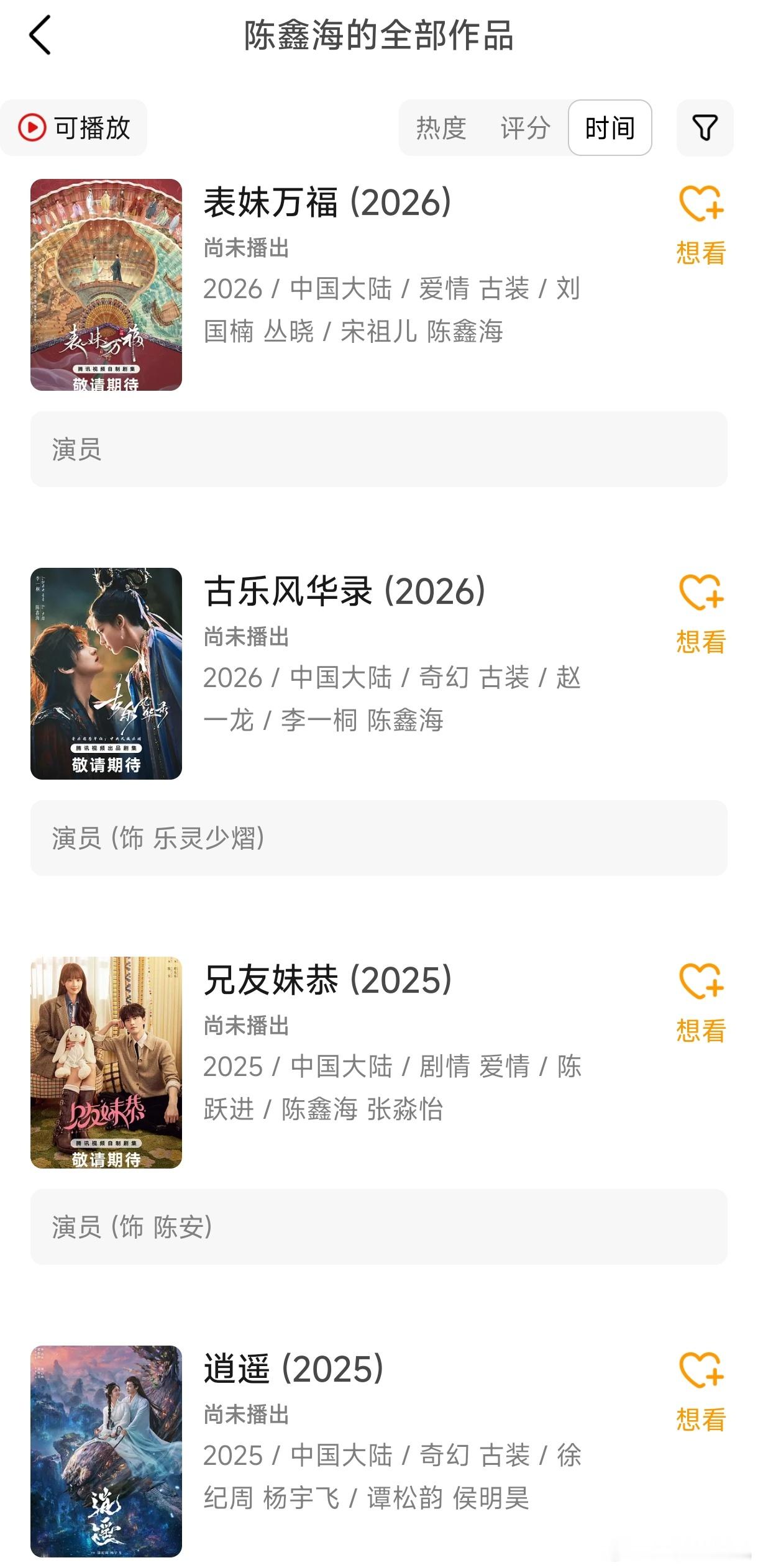This screenshot has width=758, height=1568.
Task: Sort works by 热度
Action: tap(441, 128)
